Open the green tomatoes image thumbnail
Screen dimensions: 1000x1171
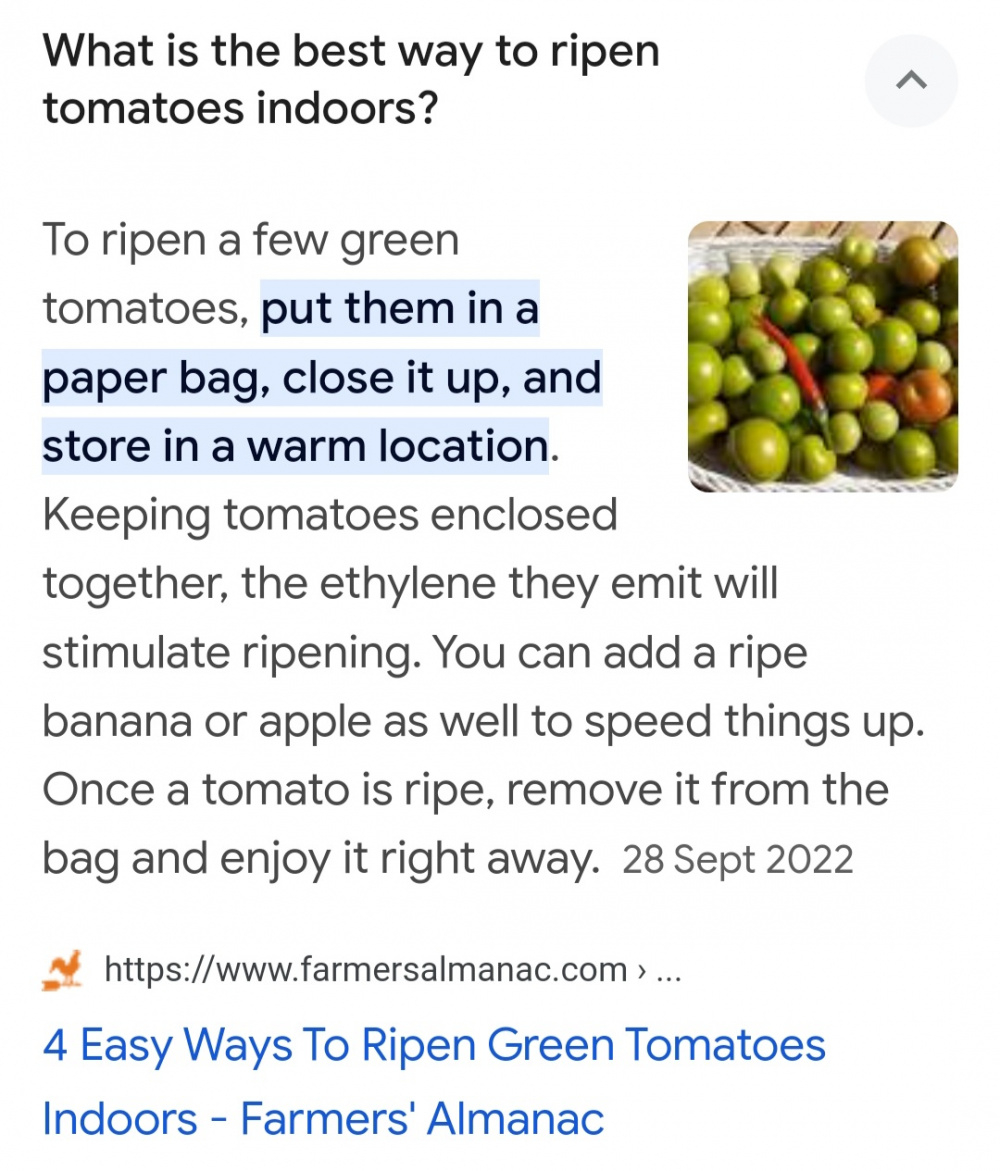click(x=822, y=356)
